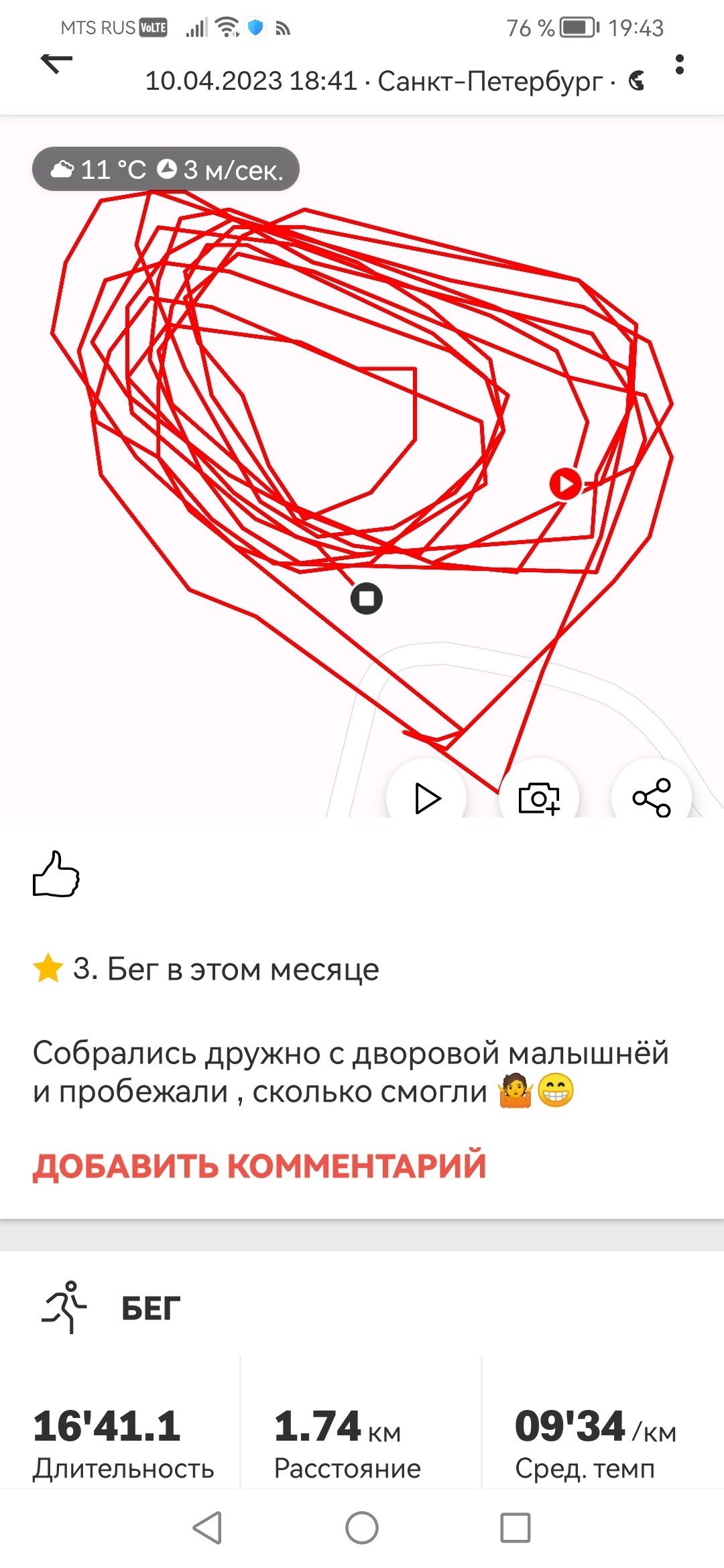Like the run with thumbs-up icon

click(56, 874)
